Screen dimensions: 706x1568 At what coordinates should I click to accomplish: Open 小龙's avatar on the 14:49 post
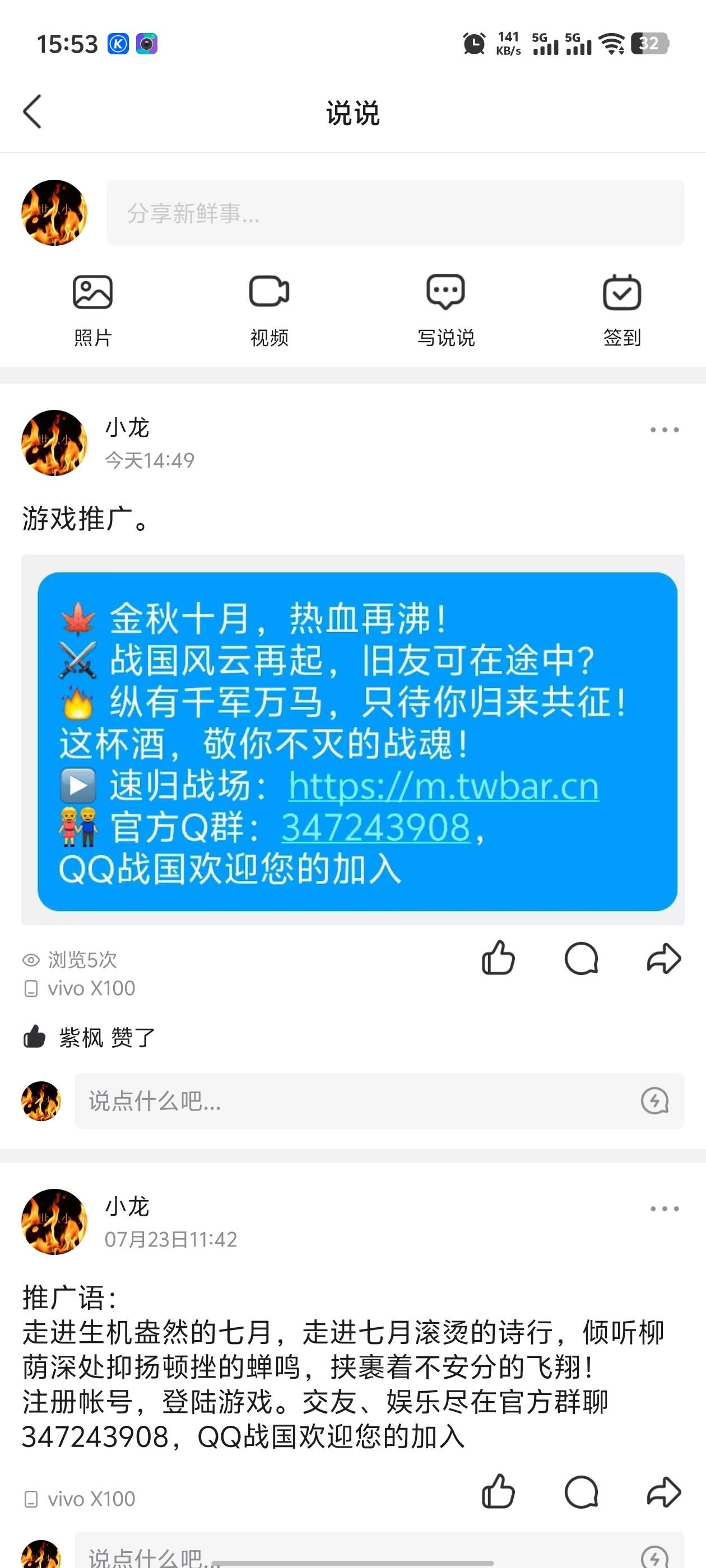pyautogui.click(x=54, y=442)
